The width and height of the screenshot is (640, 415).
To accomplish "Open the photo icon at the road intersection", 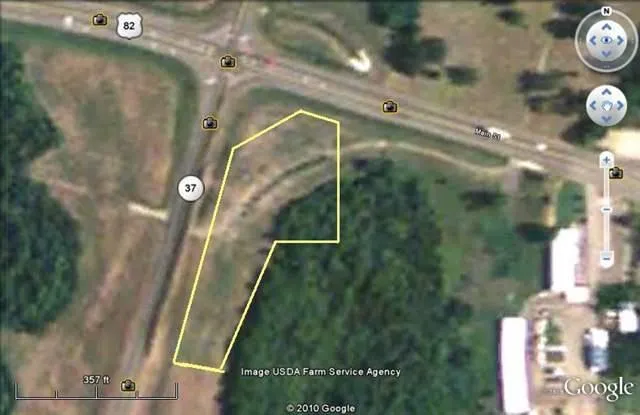I will pos(228,62).
